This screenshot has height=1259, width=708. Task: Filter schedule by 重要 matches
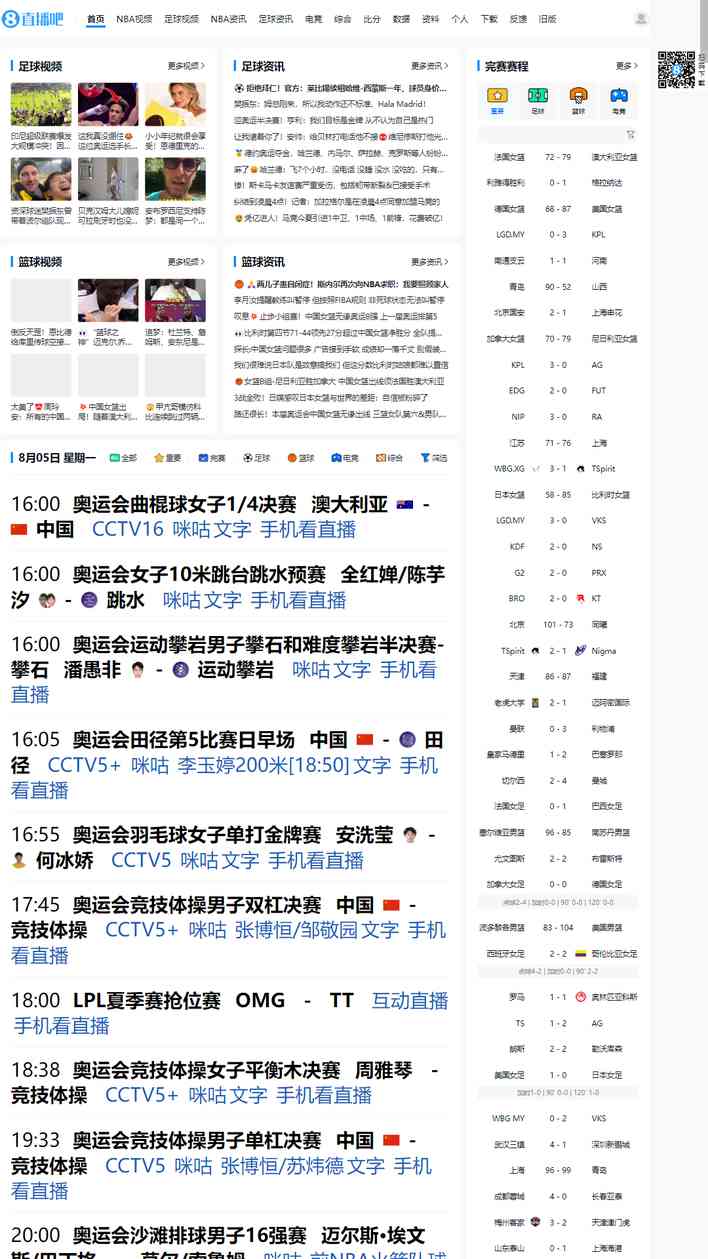(x=168, y=458)
